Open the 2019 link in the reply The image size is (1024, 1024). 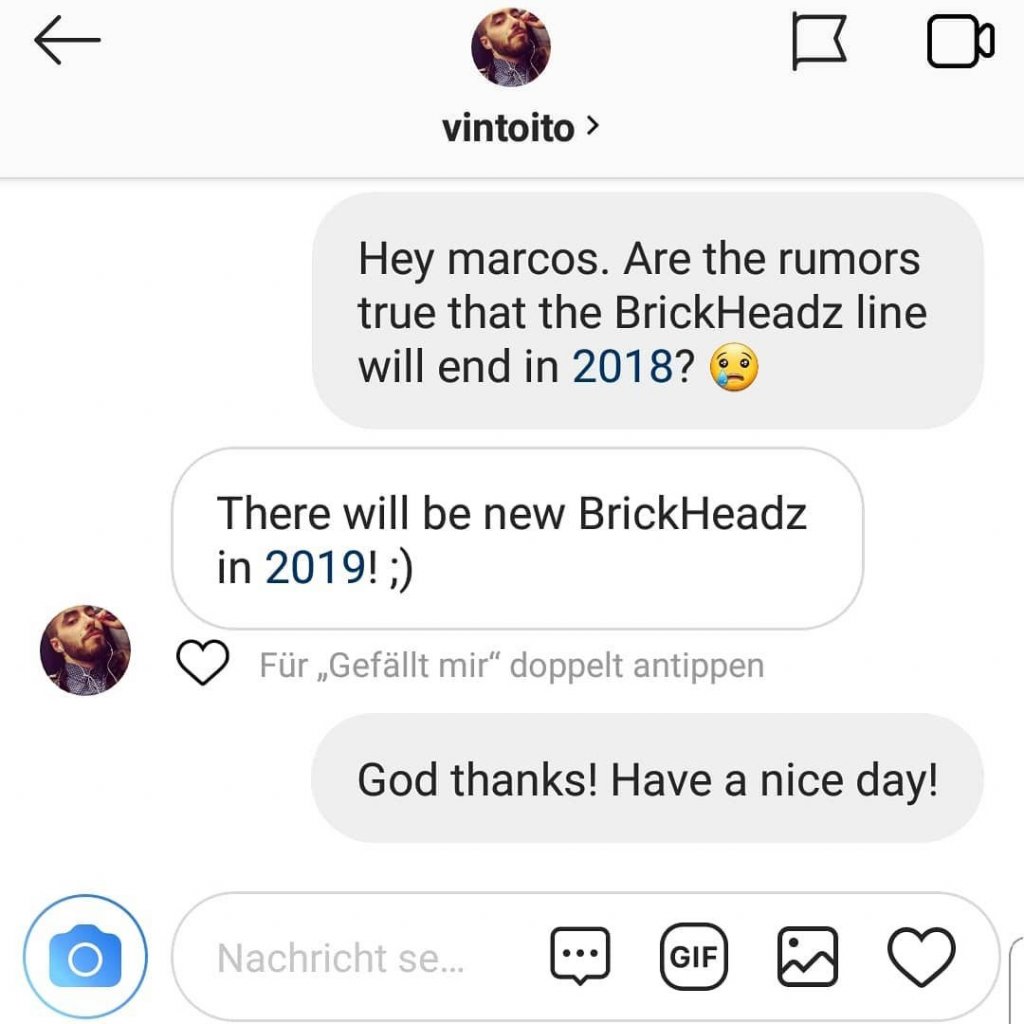pyautogui.click(x=313, y=567)
